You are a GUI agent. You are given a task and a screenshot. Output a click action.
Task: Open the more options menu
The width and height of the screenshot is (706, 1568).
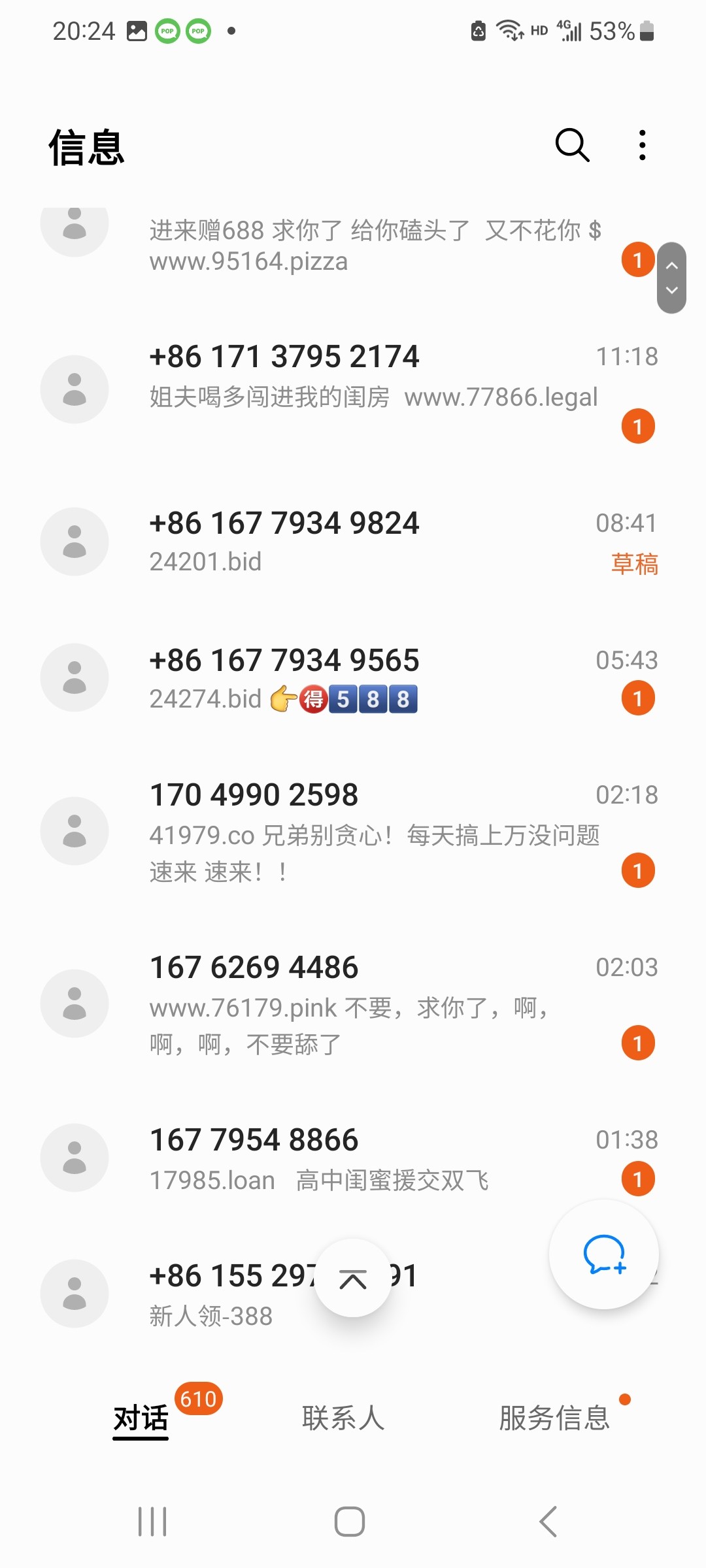643,145
